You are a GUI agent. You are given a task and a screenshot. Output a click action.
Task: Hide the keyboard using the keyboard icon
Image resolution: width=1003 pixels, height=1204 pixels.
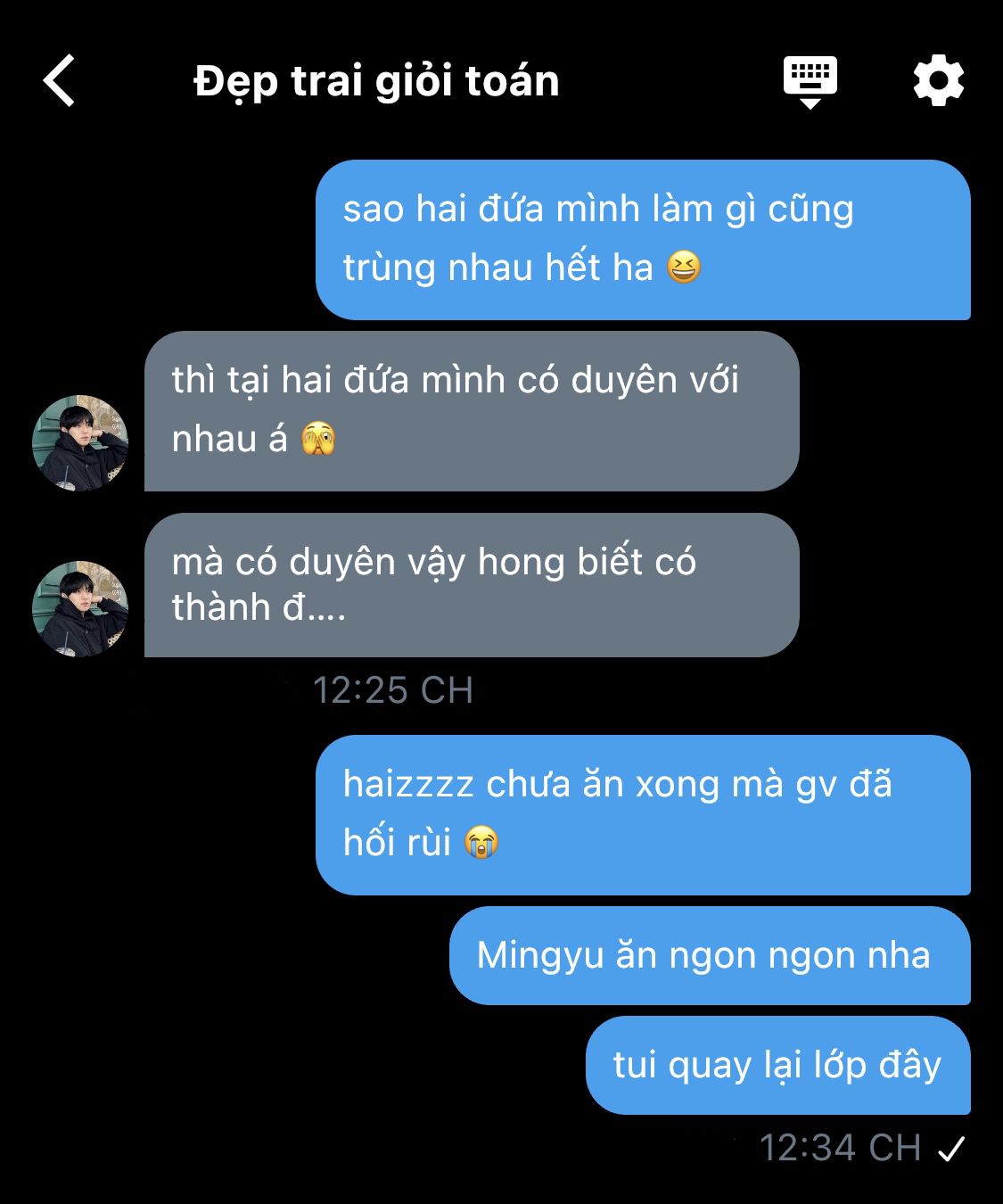tap(810, 81)
